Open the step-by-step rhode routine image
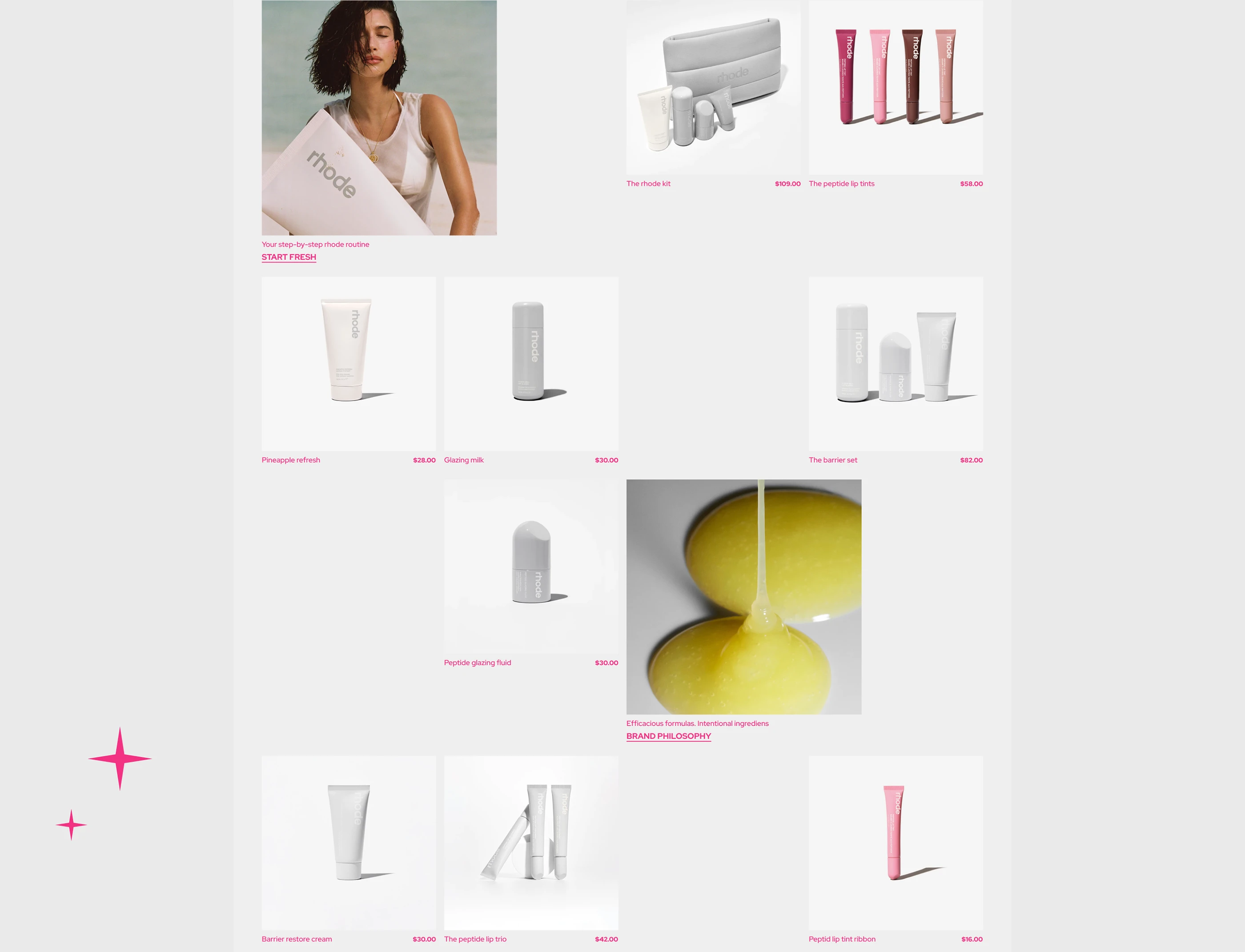The image size is (1245, 952). pyautogui.click(x=379, y=118)
